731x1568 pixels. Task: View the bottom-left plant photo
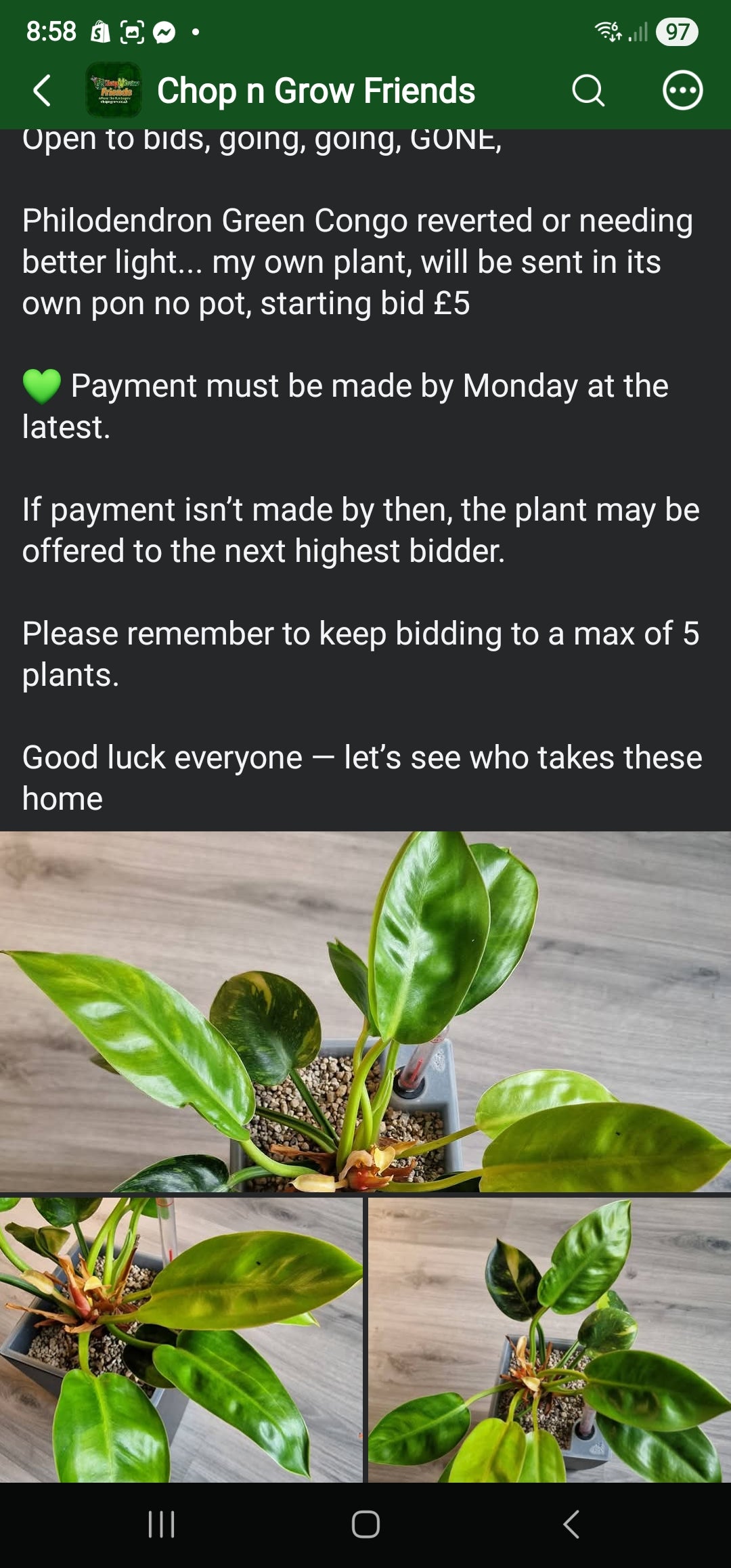[x=181, y=1340]
